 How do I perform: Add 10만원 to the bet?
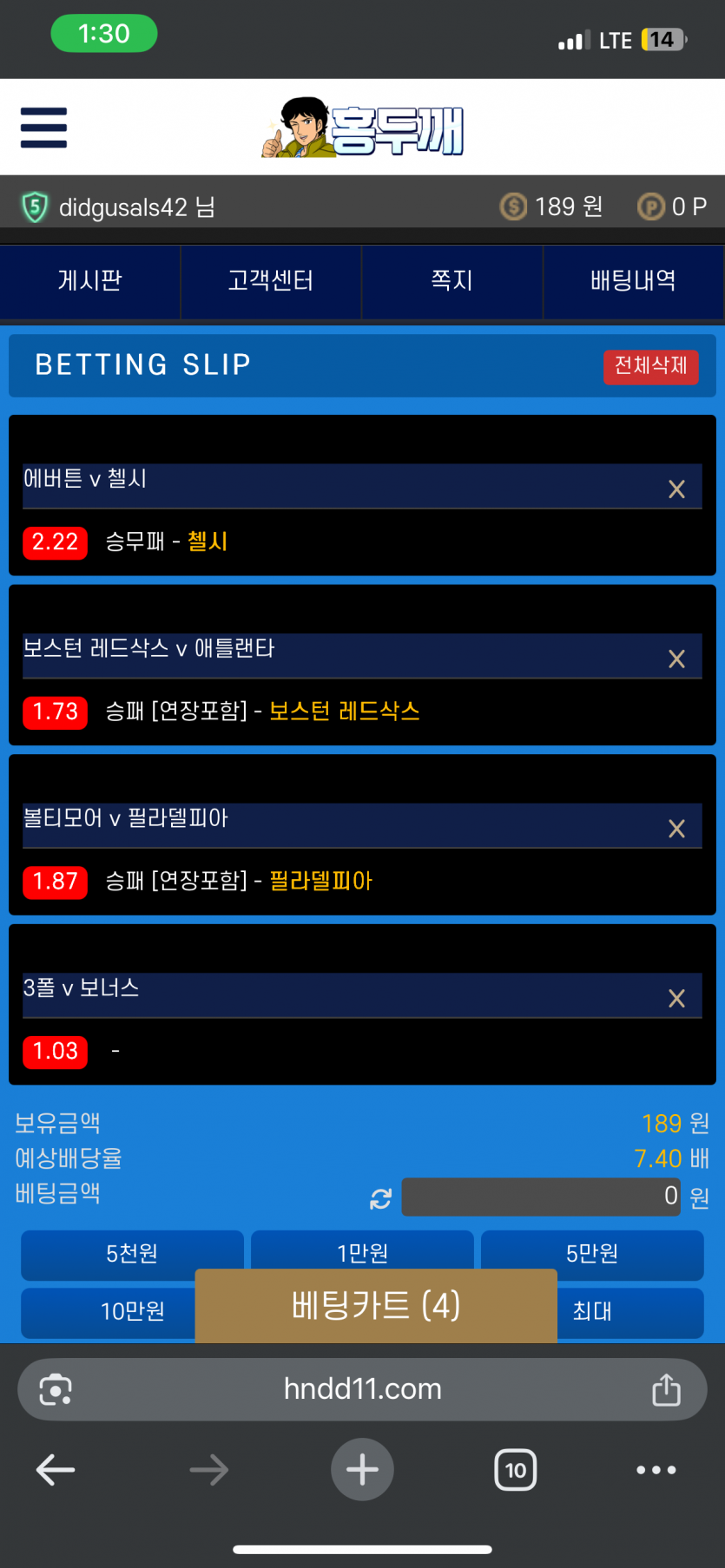coord(109,1311)
